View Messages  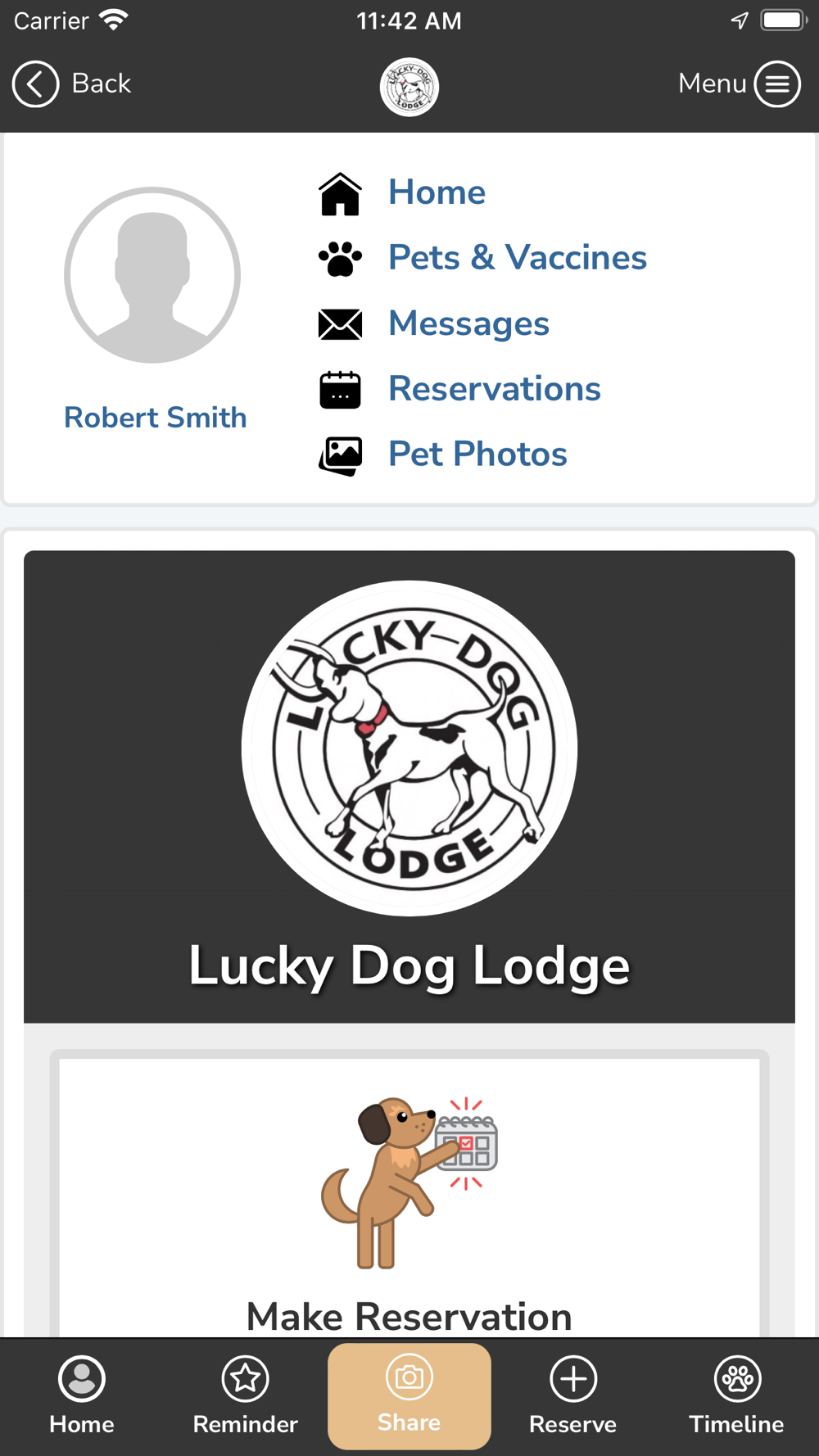[x=468, y=323]
